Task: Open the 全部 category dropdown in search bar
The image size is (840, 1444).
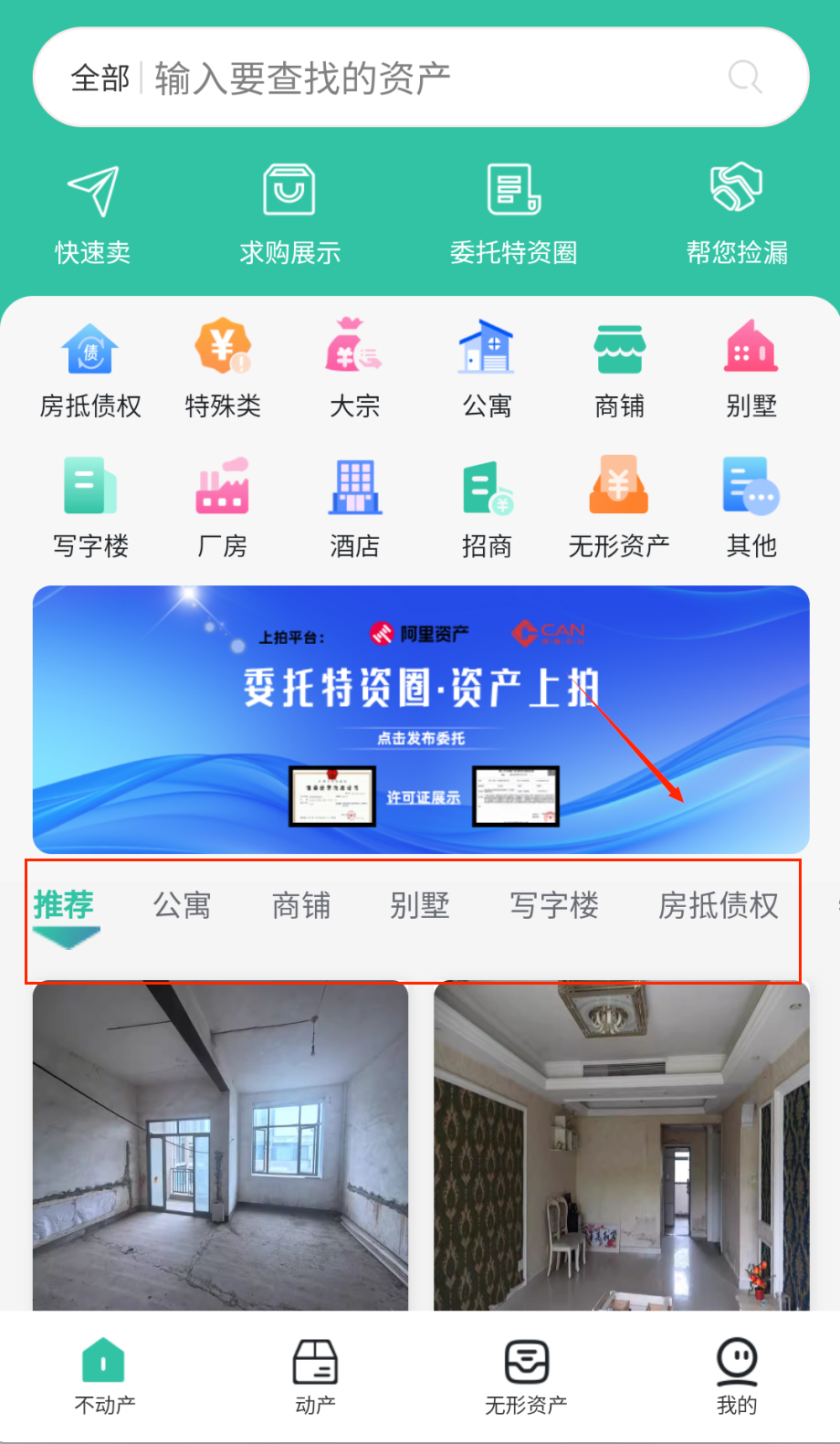Action: 100,79
